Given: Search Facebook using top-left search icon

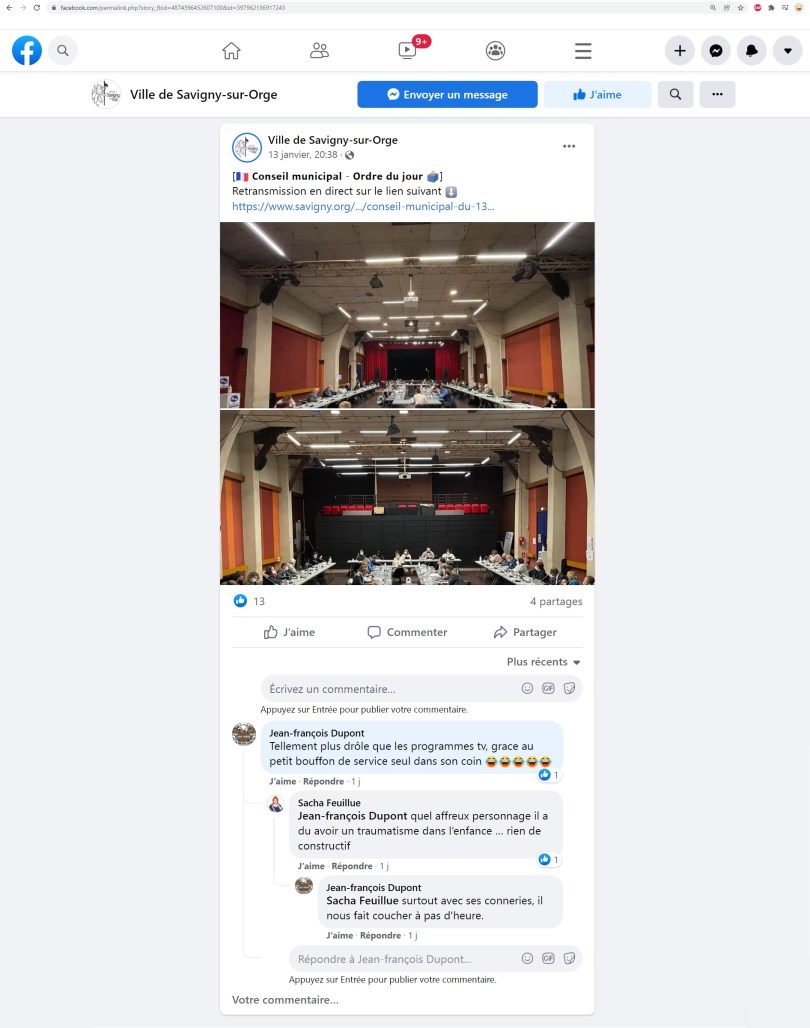Looking at the screenshot, I should [62, 50].
